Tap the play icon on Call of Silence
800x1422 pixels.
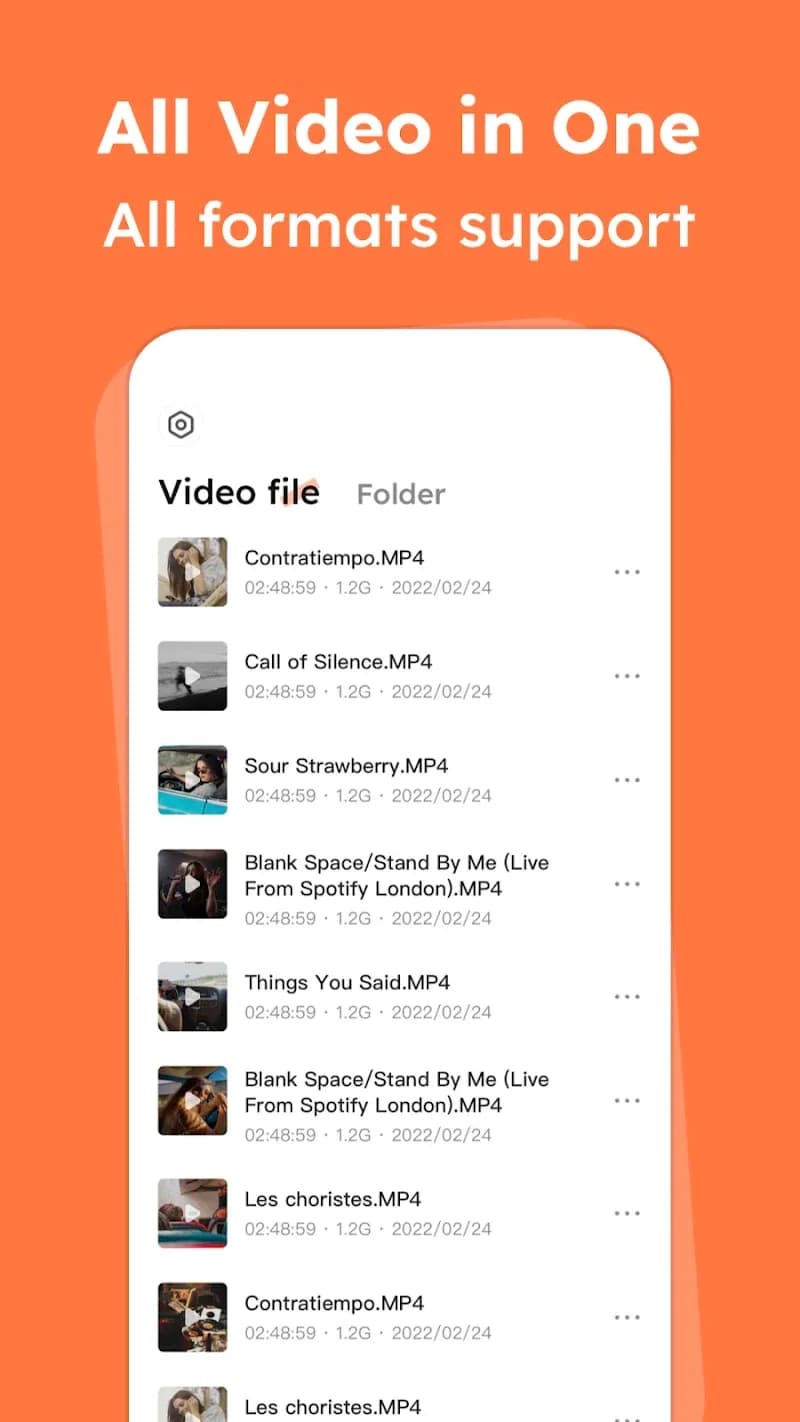click(x=192, y=676)
